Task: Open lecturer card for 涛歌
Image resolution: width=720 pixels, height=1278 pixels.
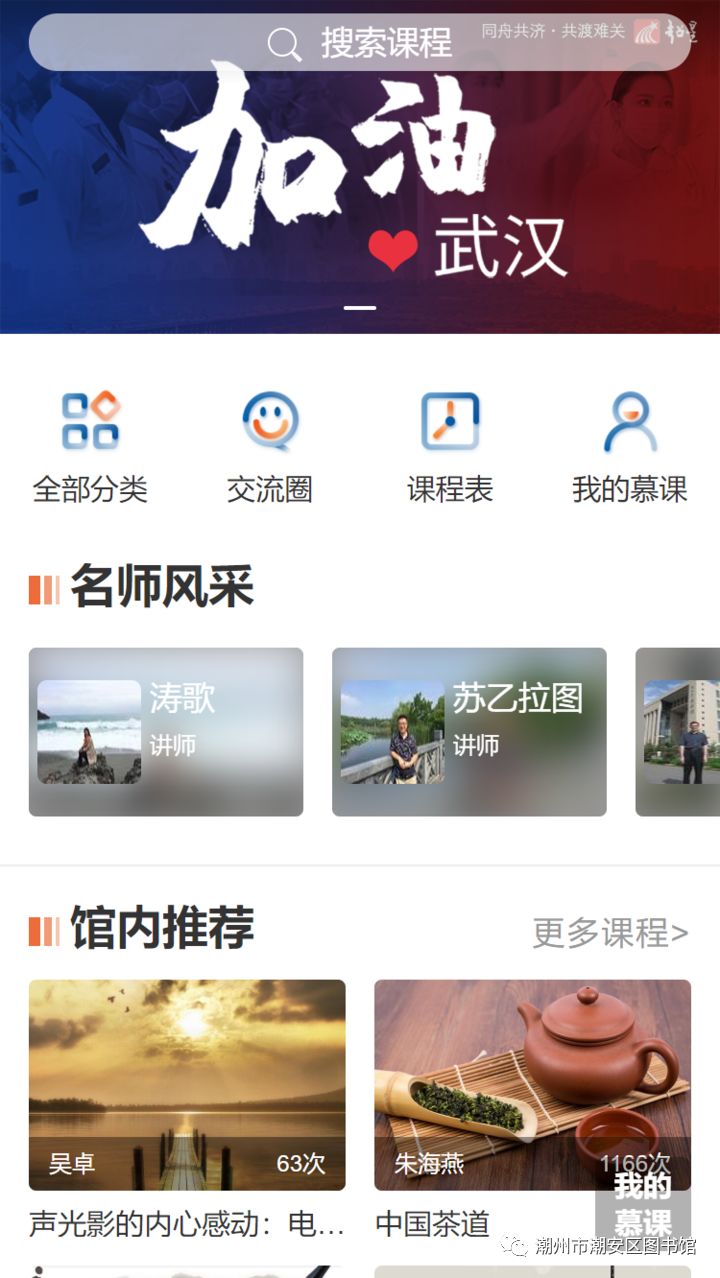Action: coord(165,731)
